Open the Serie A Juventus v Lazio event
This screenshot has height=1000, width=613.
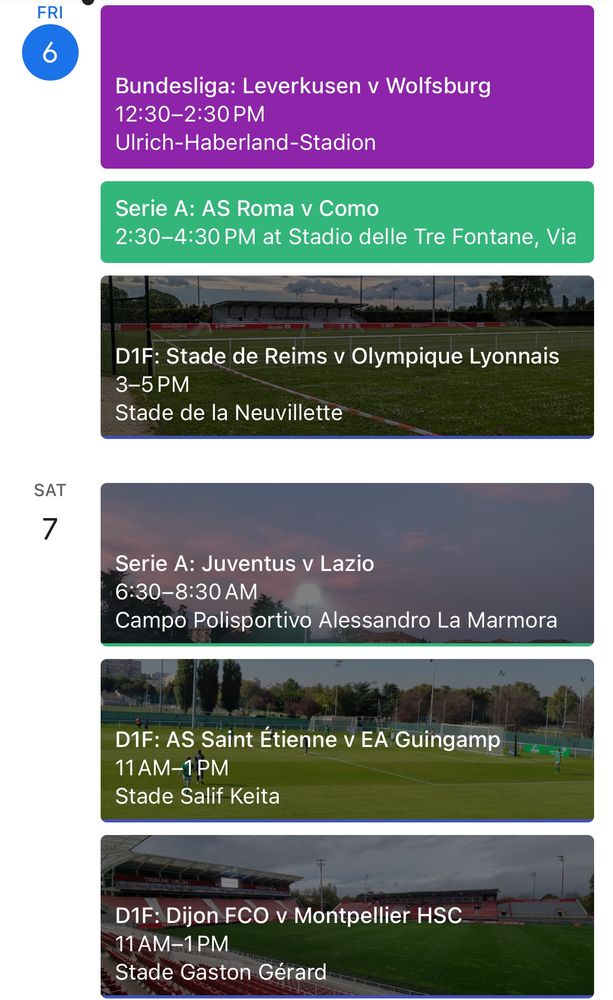(x=347, y=564)
